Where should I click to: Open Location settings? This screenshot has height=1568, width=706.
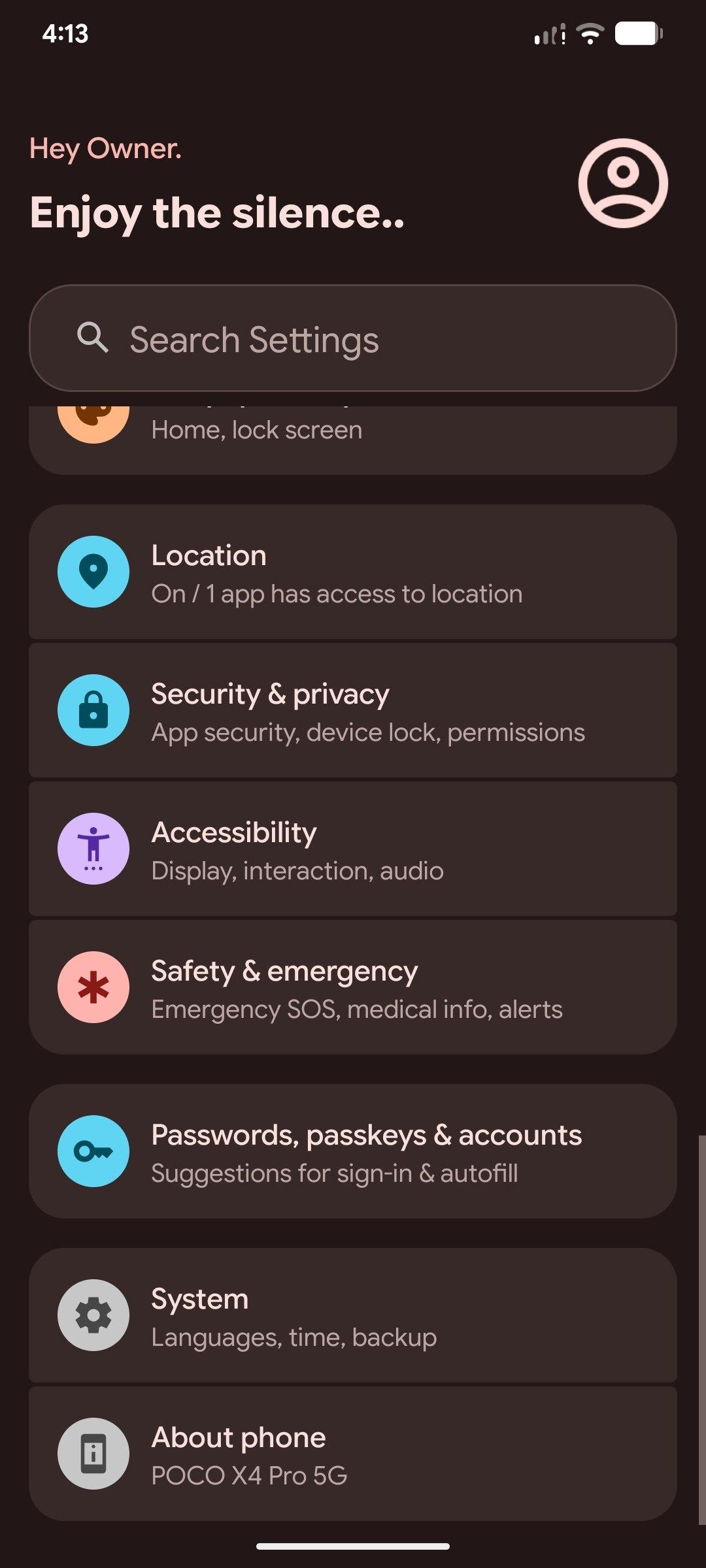(x=353, y=573)
